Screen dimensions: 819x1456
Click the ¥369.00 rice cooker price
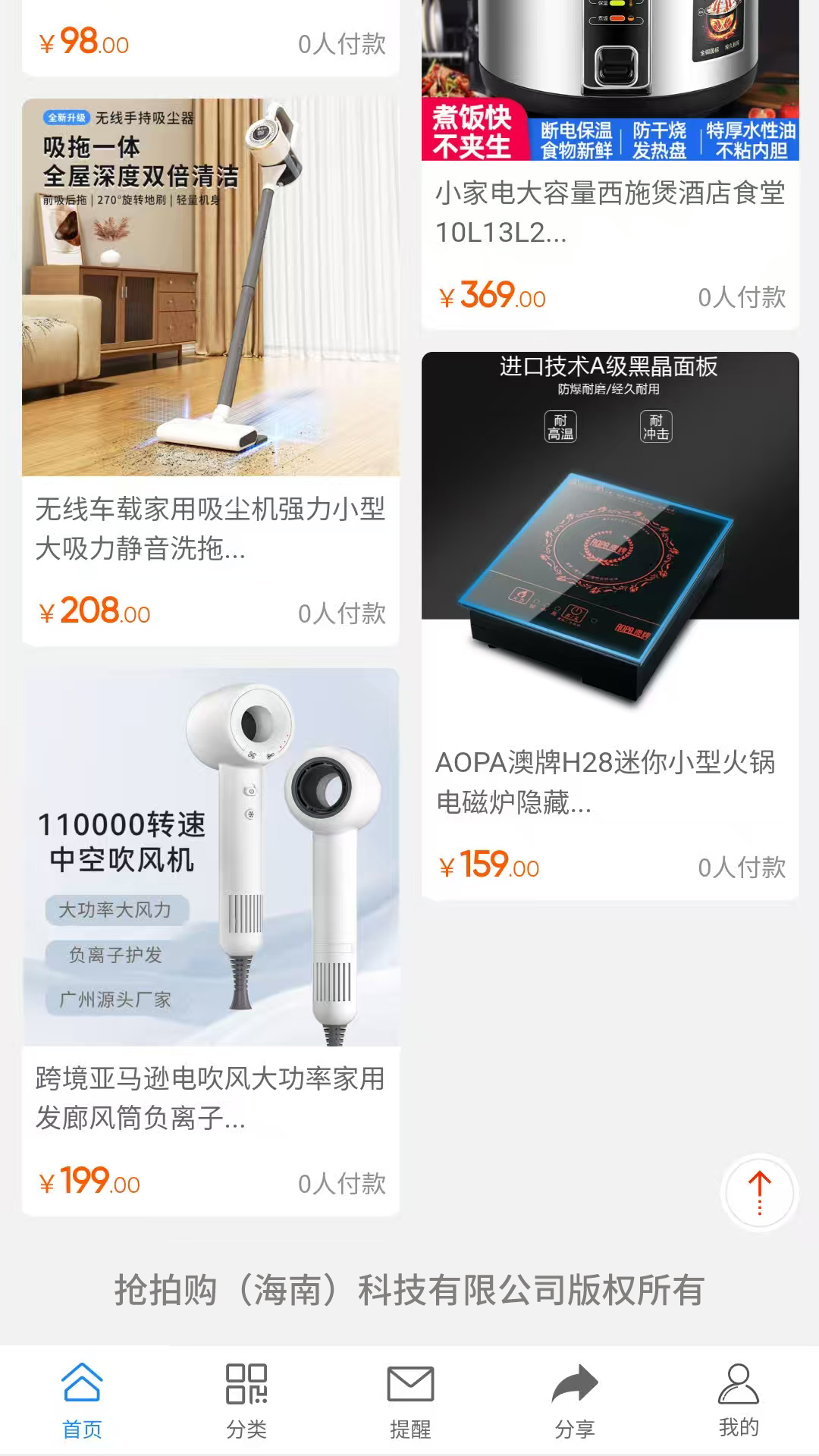(x=493, y=297)
